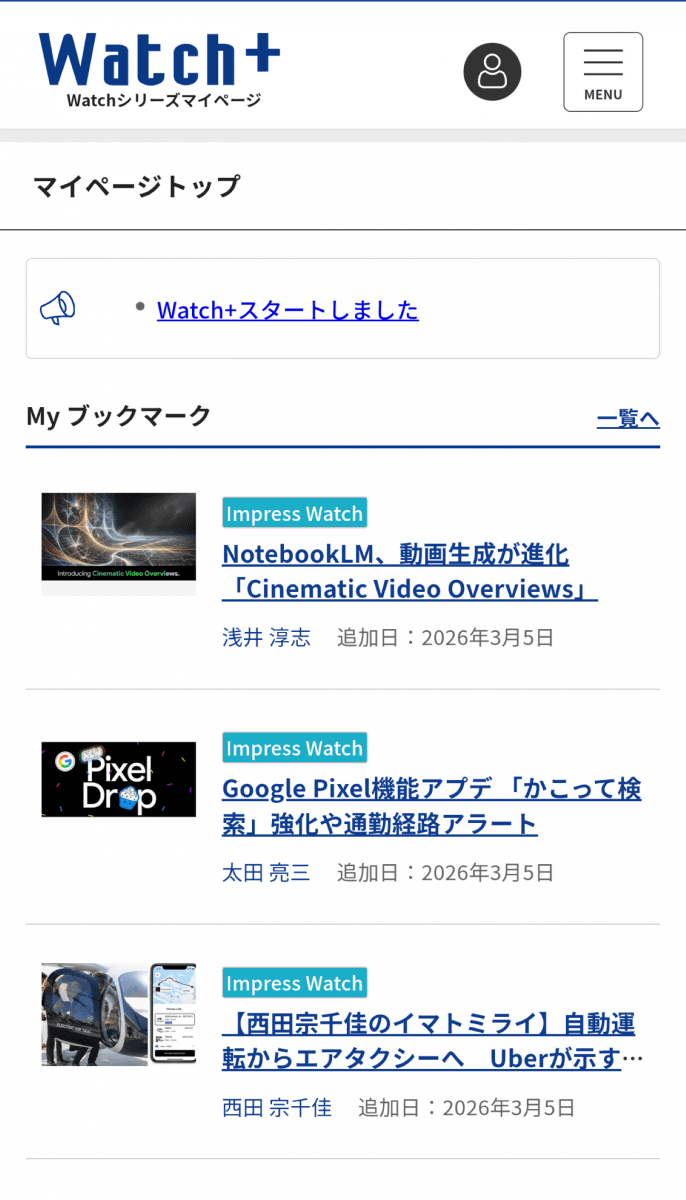
Task: View author 太田 亮三's page
Action: point(266,873)
